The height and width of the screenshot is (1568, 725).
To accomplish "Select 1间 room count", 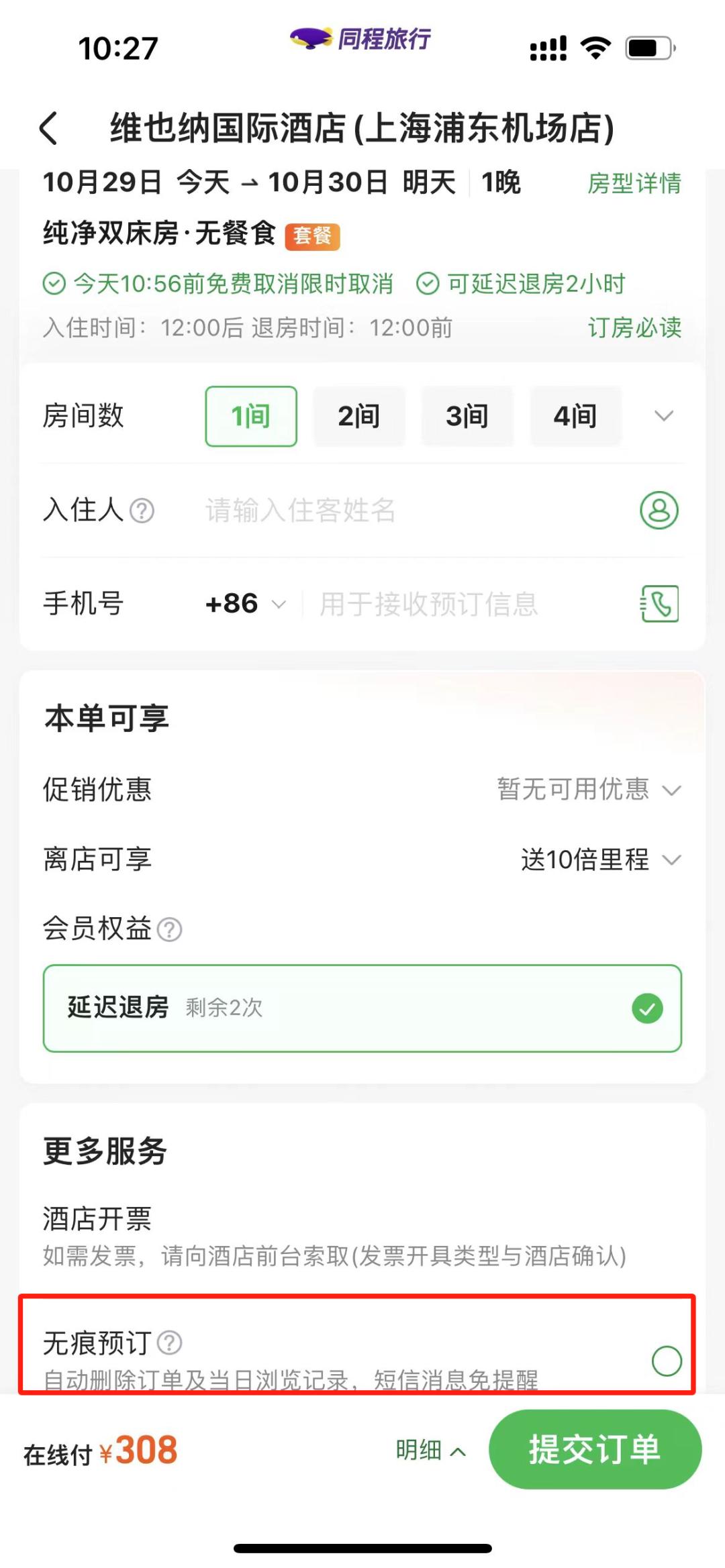I will [x=251, y=416].
